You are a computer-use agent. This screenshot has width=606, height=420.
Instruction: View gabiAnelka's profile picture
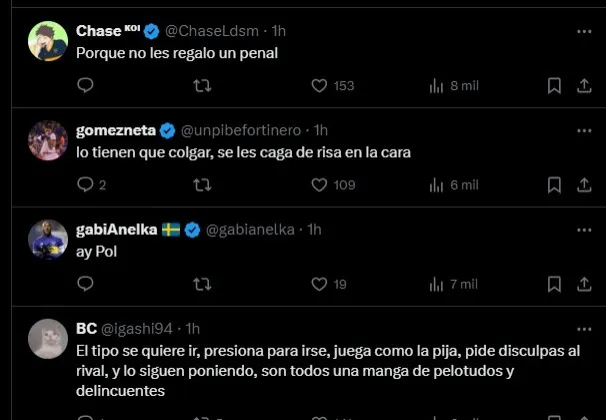[48, 240]
